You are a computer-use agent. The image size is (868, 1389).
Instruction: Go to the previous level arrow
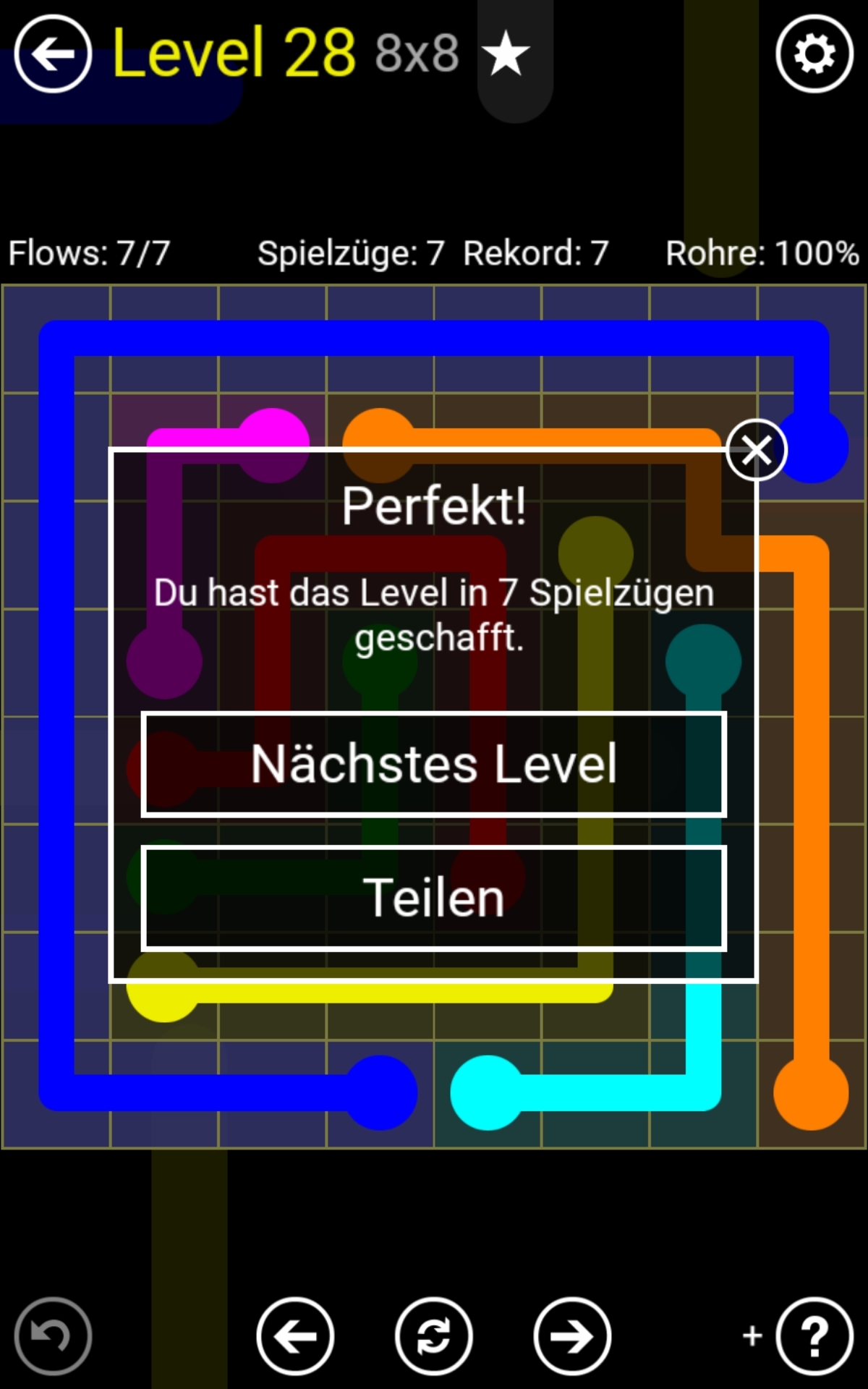(x=295, y=1335)
